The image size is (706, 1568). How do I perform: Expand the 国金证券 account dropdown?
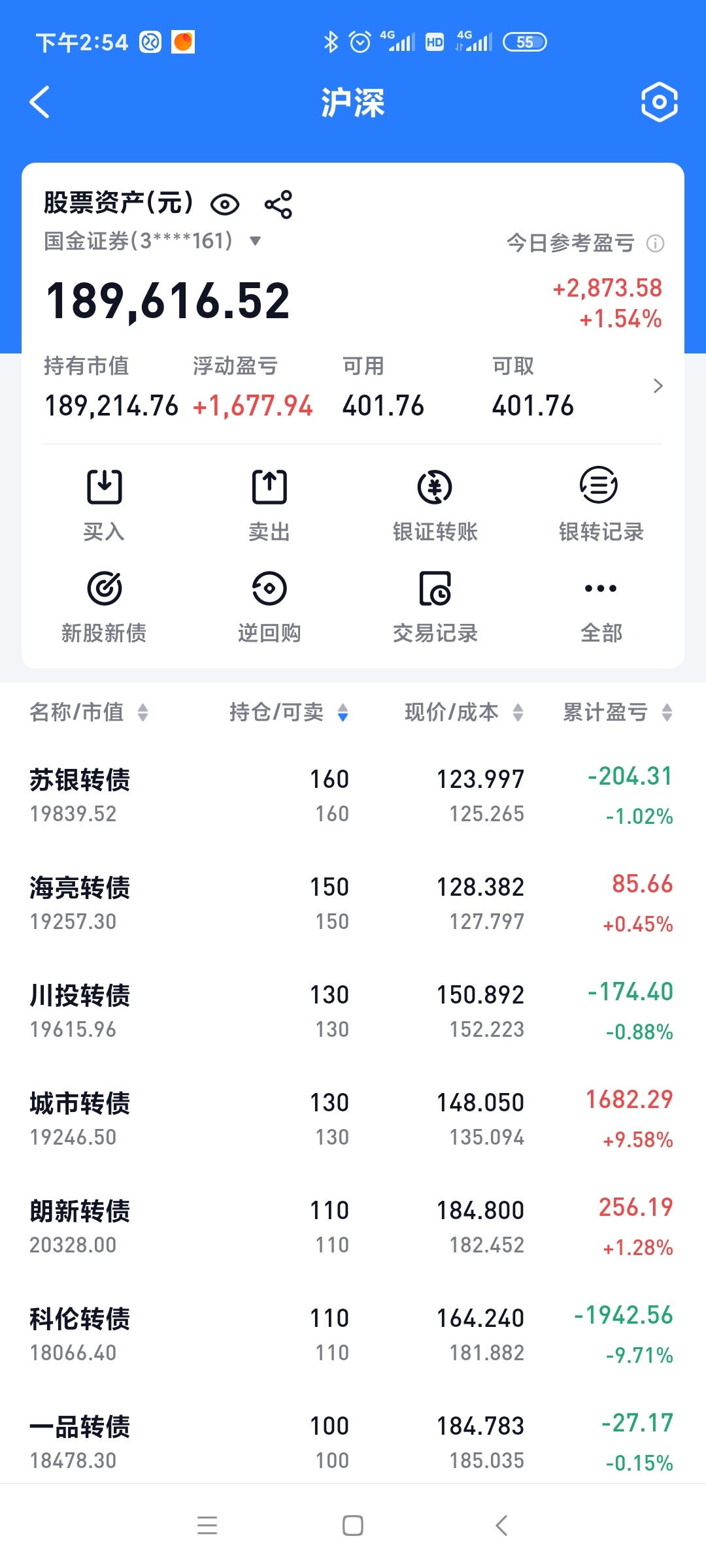pyautogui.click(x=256, y=241)
